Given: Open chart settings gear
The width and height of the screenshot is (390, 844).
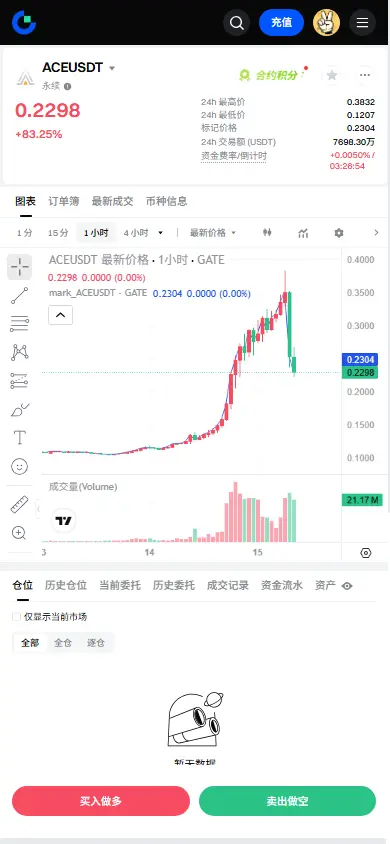Looking at the screenshot, I should (x=338, y=233).
